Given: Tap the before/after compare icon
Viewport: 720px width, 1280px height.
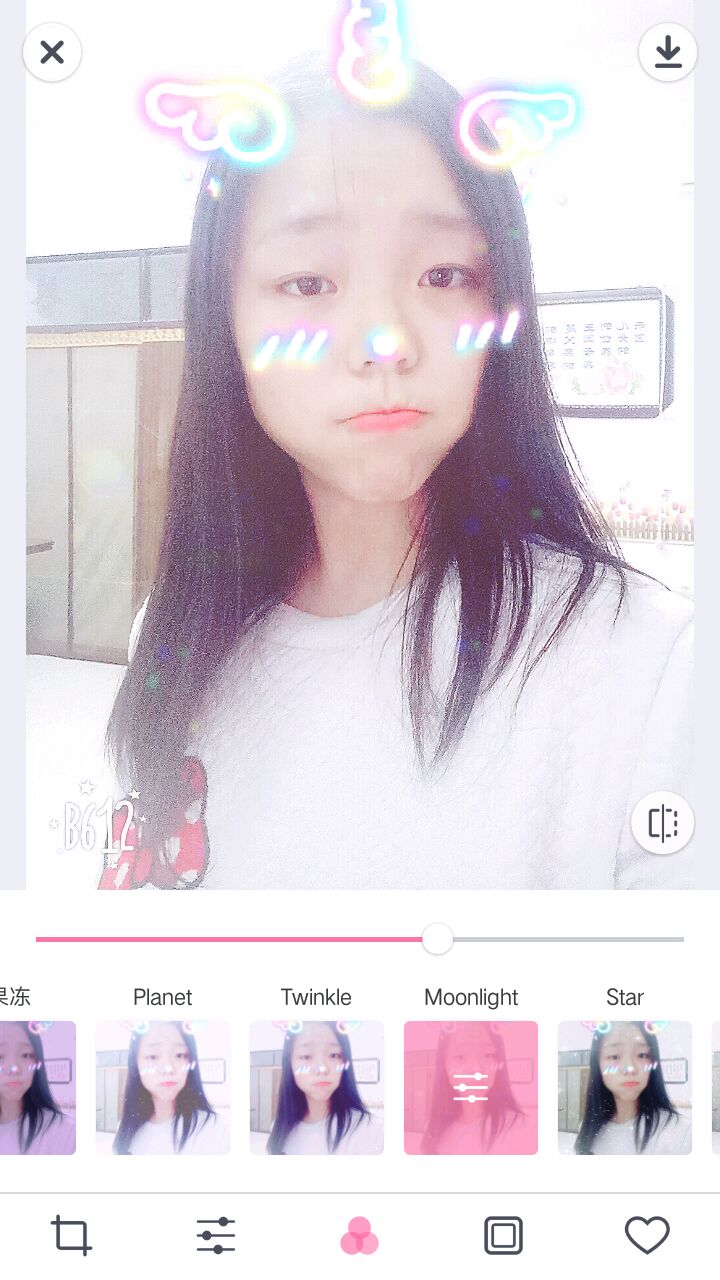Looking at the screenshot, I should coord(662,823).
